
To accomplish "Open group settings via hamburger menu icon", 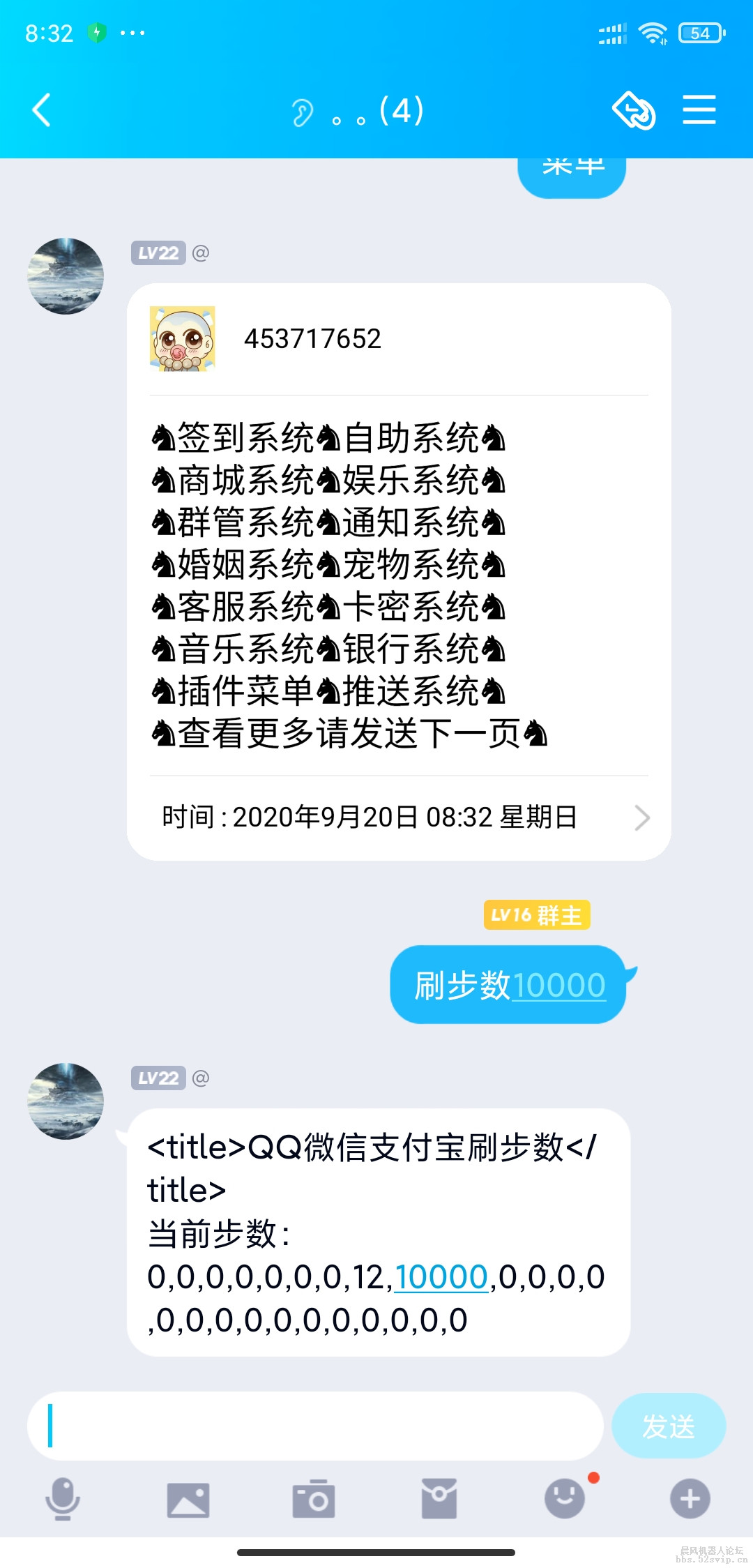I will [x=700, y=110].
